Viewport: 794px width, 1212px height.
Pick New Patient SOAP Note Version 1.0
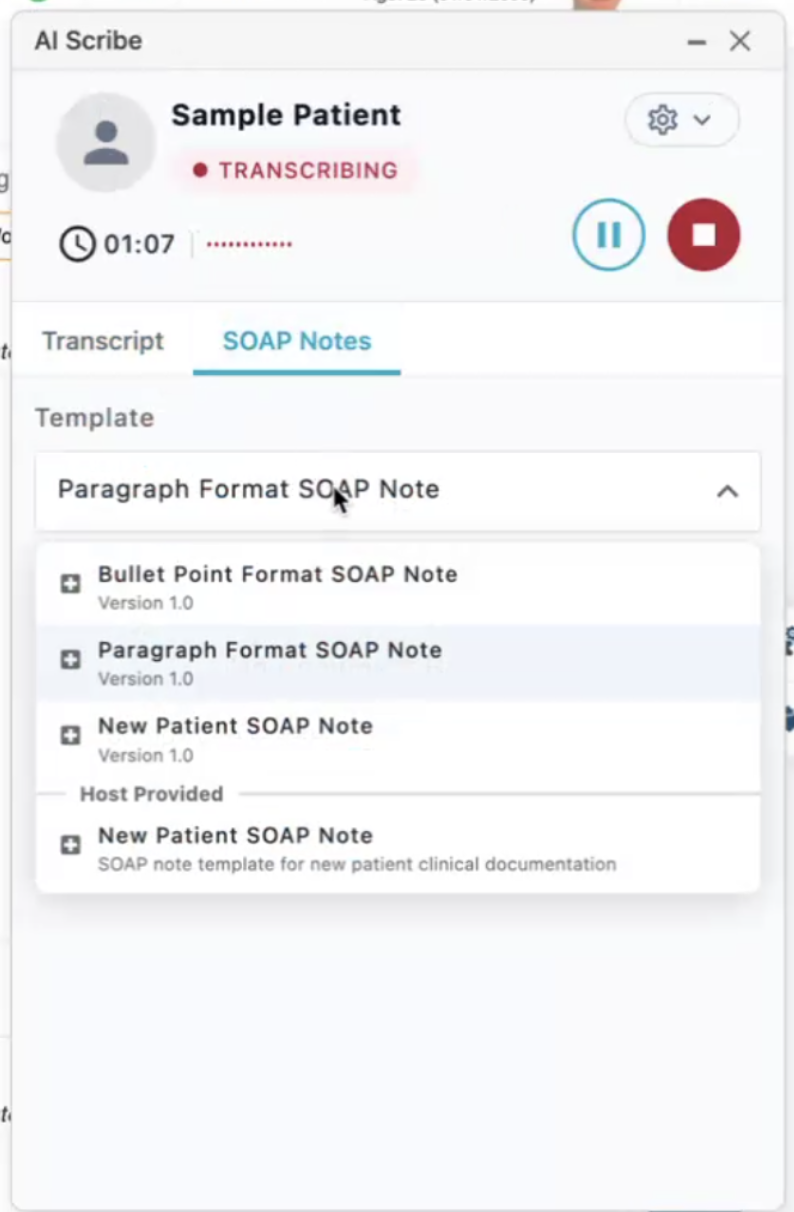(x=235, y=738)
